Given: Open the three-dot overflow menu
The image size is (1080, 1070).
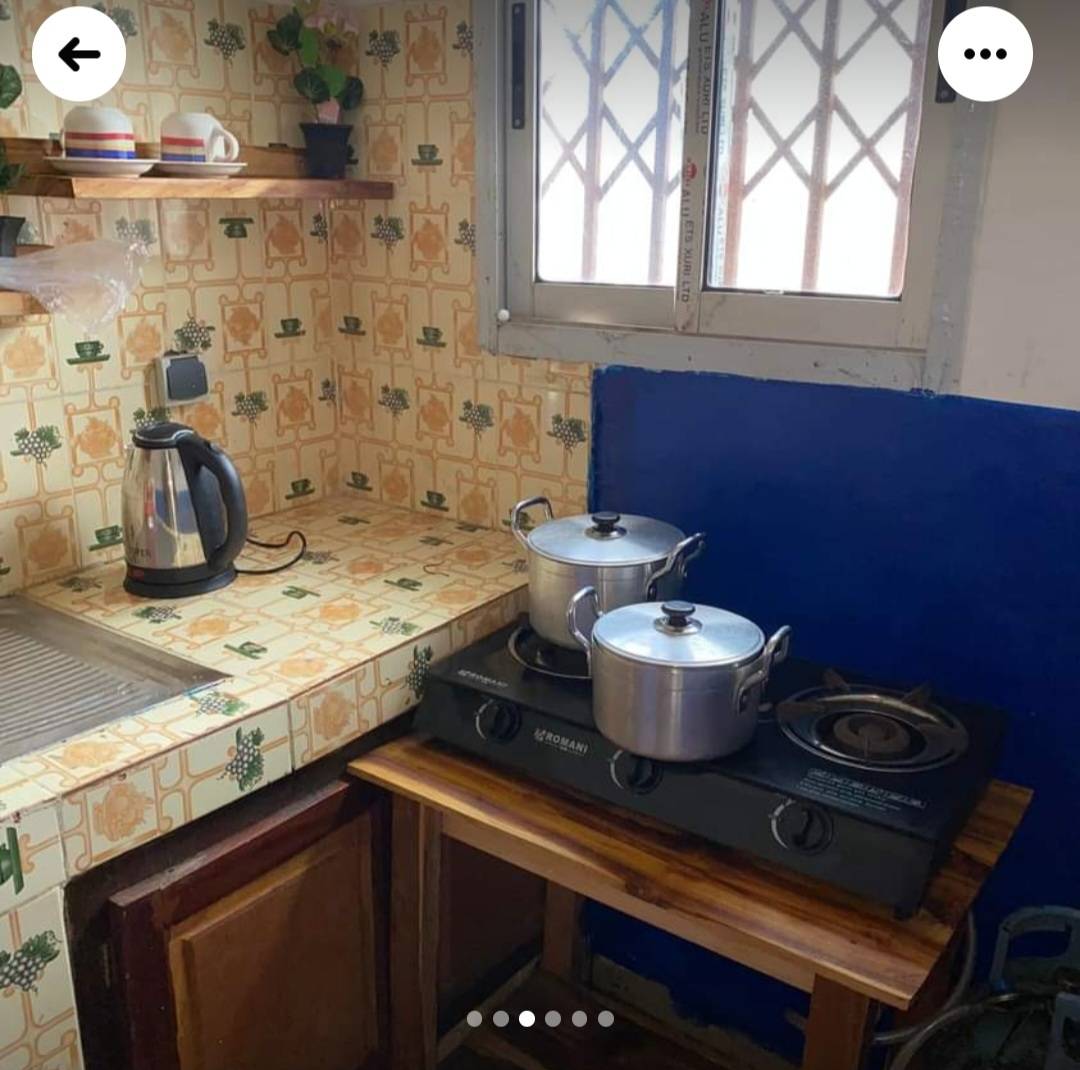Looking at the screenshot, I should pos(984,54).
